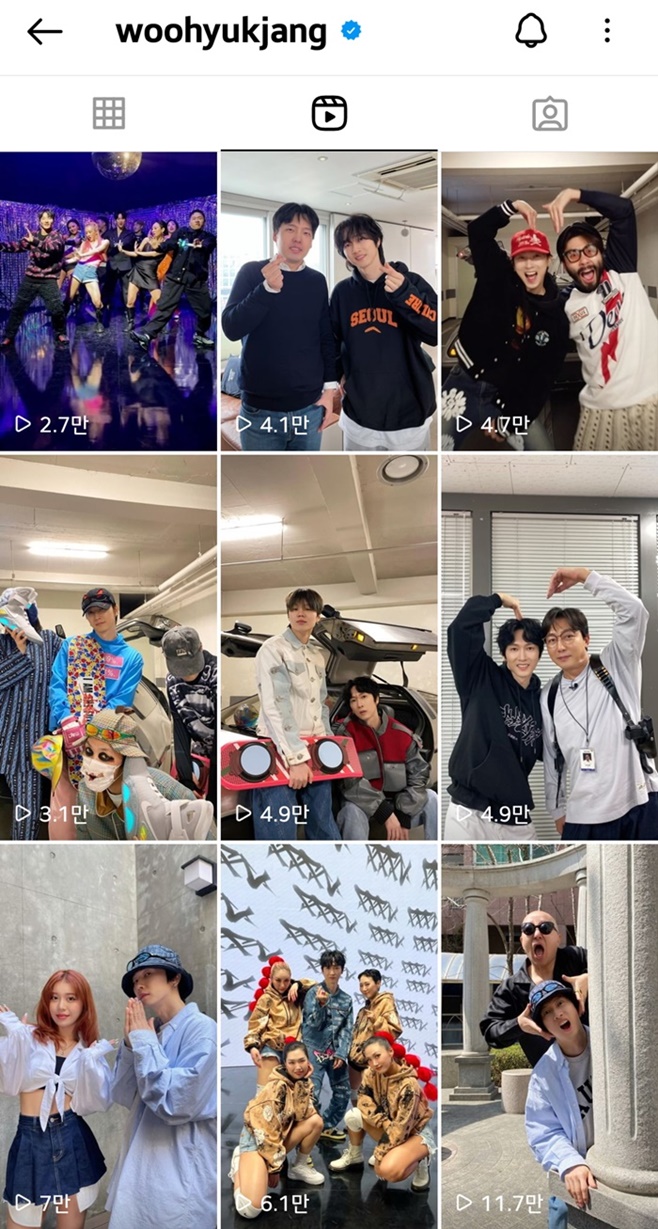Play the reel with 7만 views

[x=108, y=1036]
